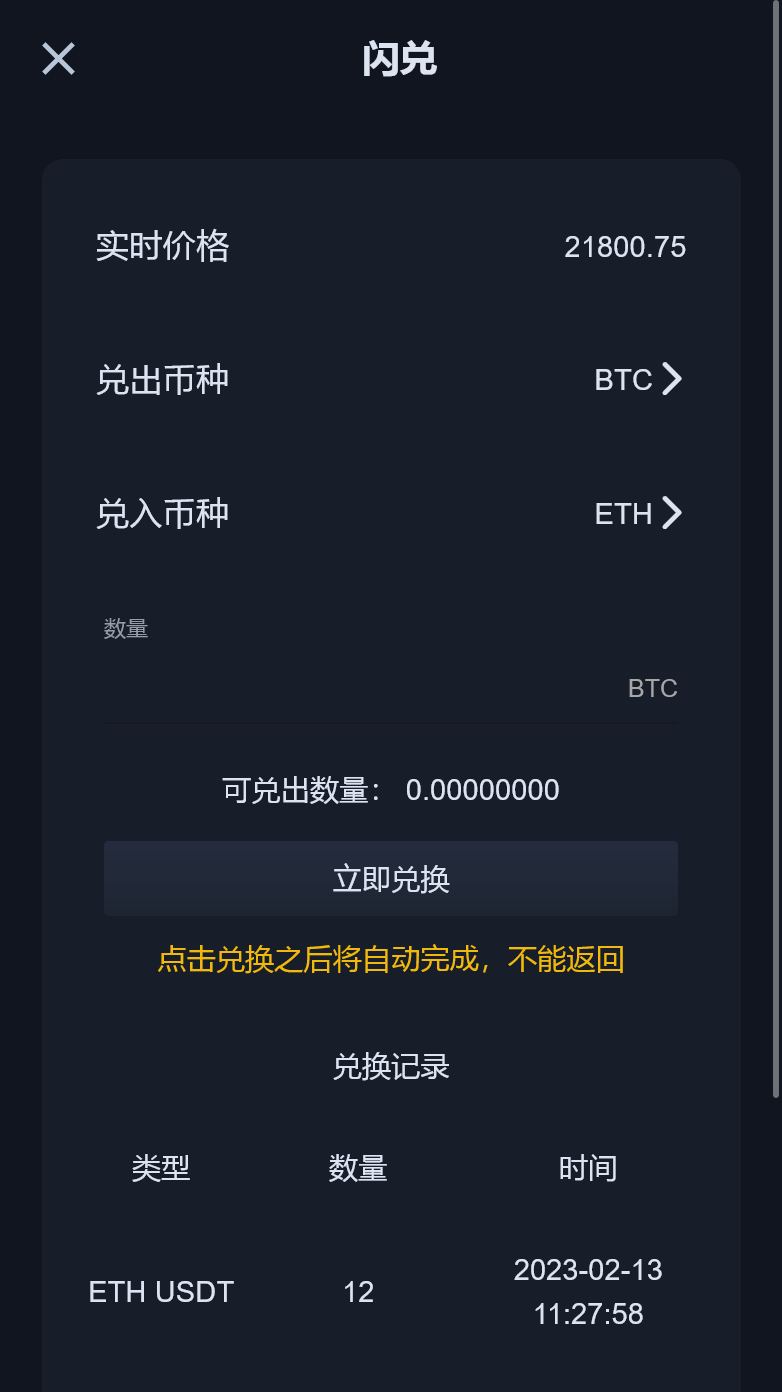Click the ETH USDT record row
This screenshot has width=782, height=1392.
tap(161, 1291)
